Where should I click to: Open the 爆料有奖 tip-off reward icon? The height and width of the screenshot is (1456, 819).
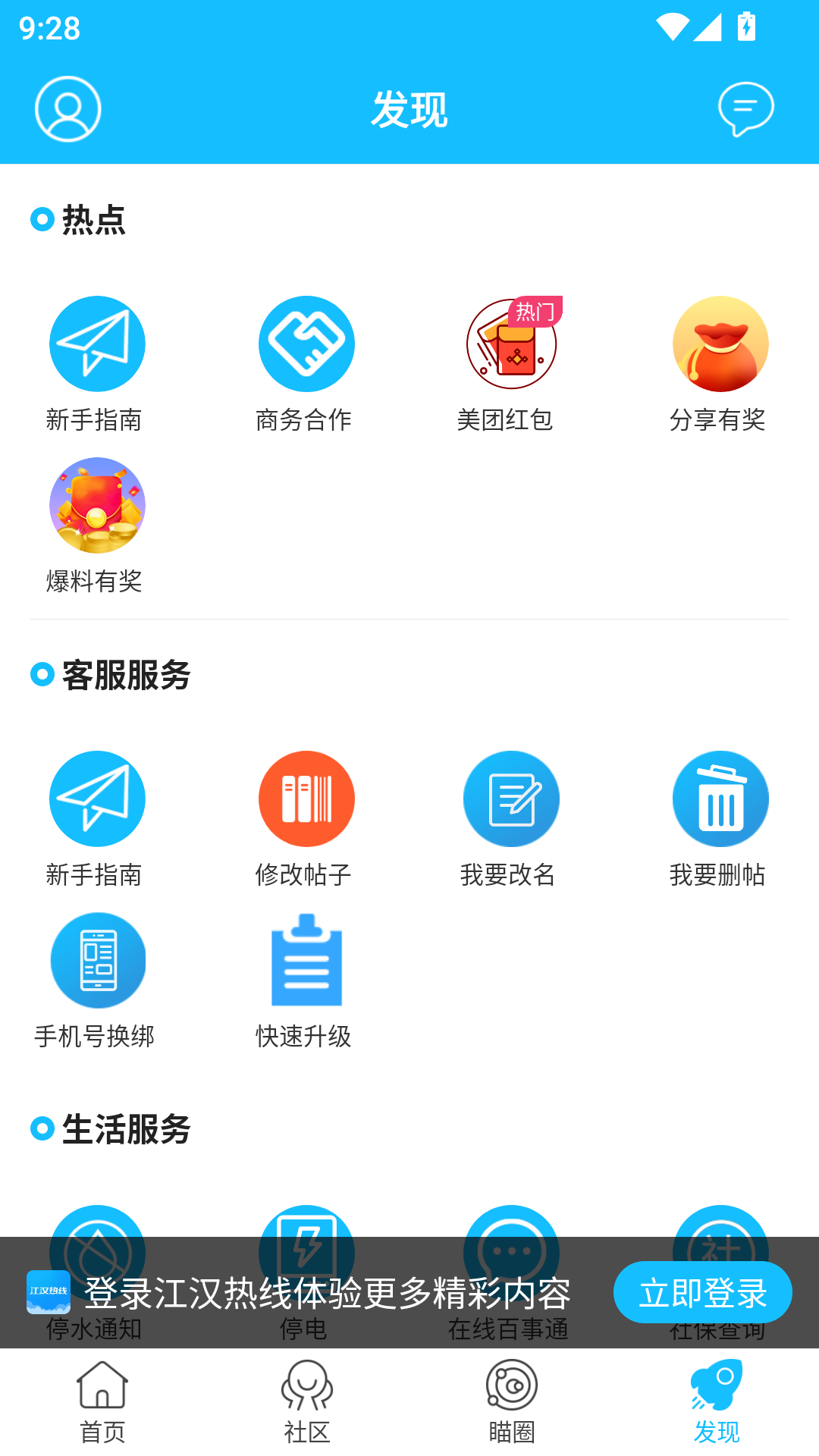point(97,505)
